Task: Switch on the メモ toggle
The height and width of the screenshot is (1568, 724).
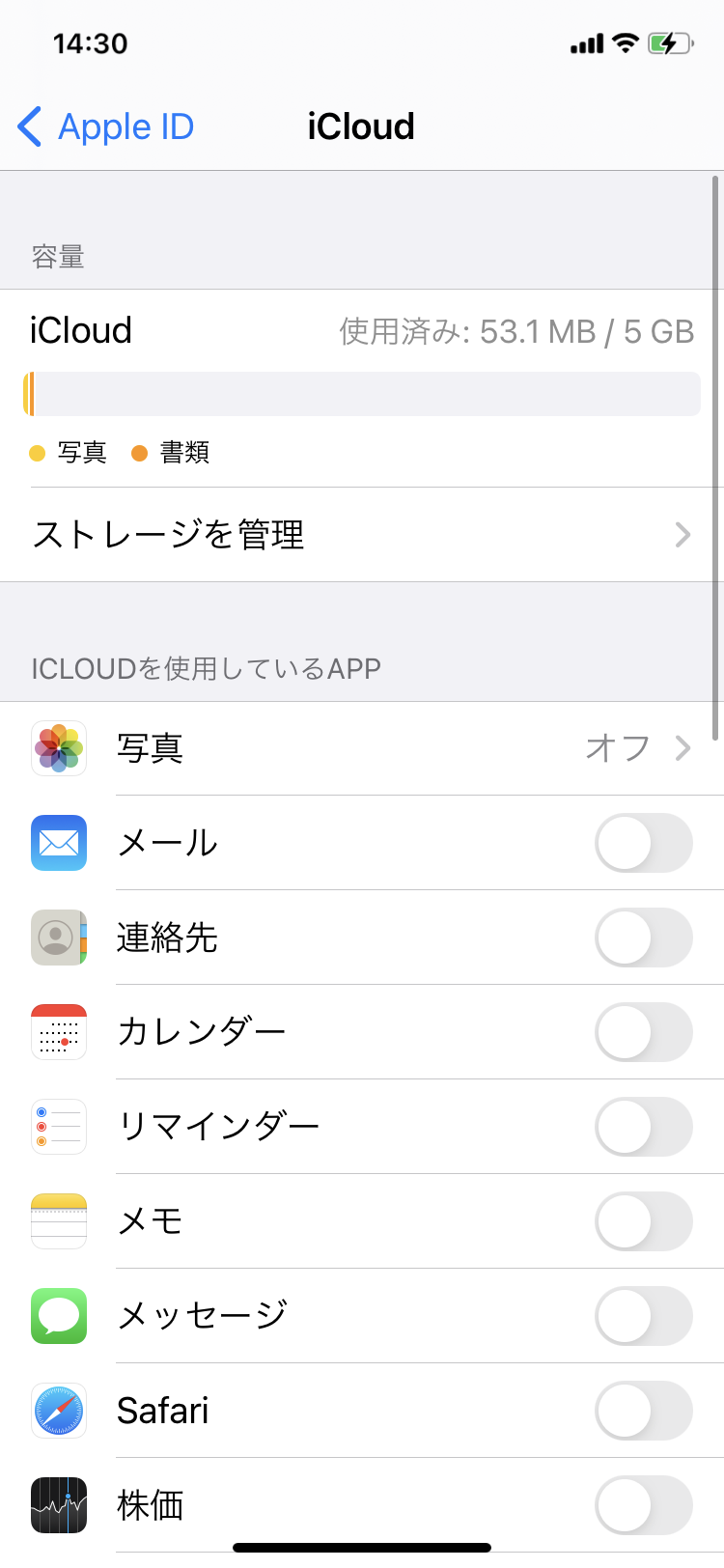Action: [643, 1221]
